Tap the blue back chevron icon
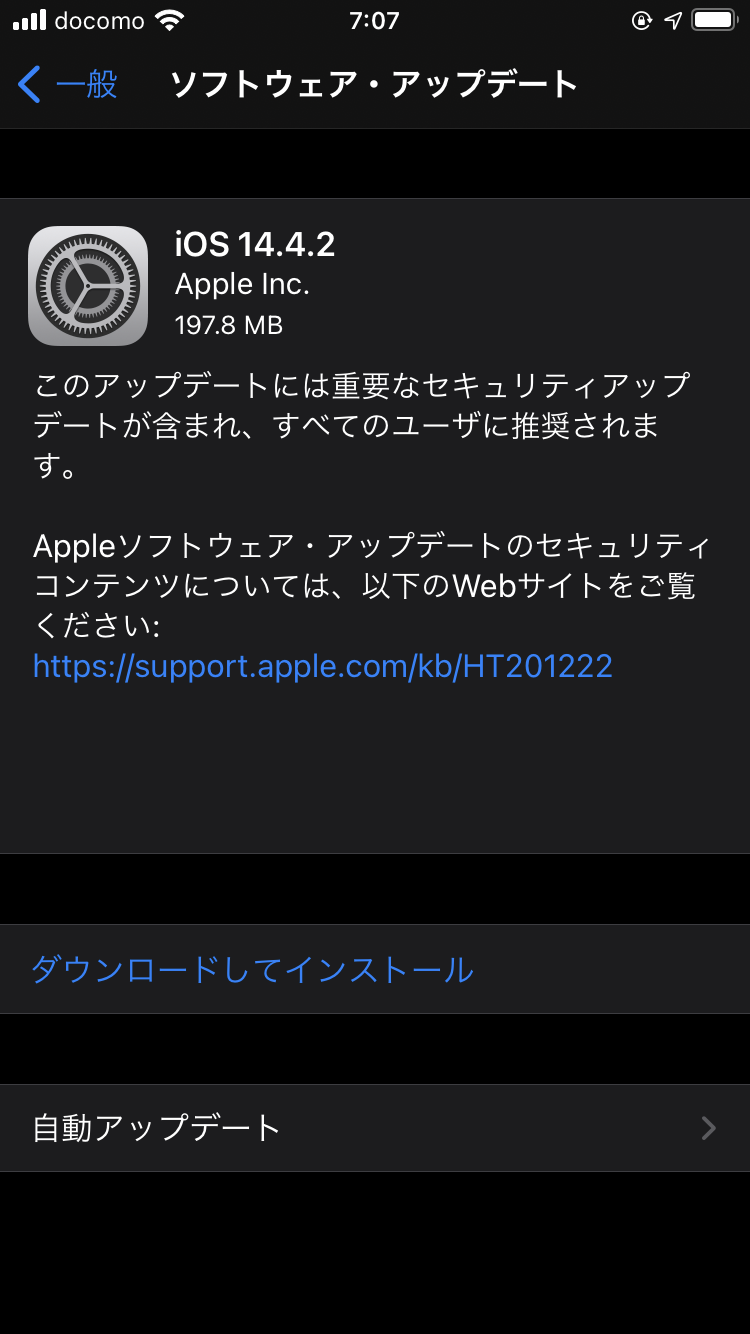The height and width of the screenshot is (1334, 750). [x=30, y=85]
